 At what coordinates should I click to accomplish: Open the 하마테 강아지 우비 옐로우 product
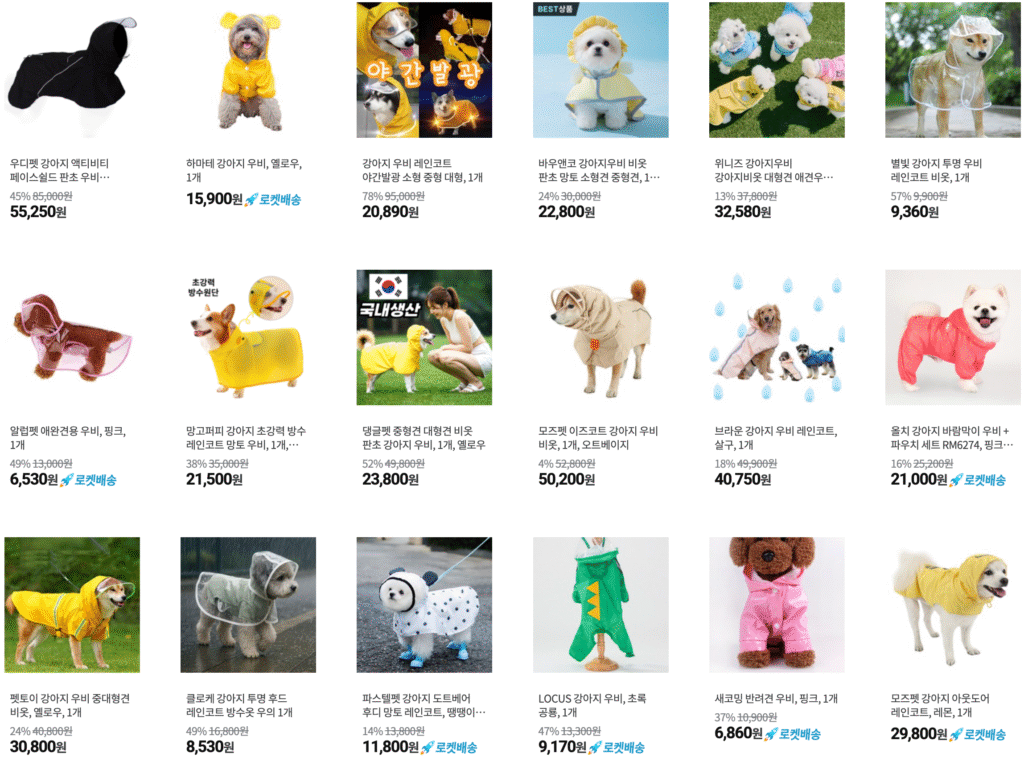248,70
